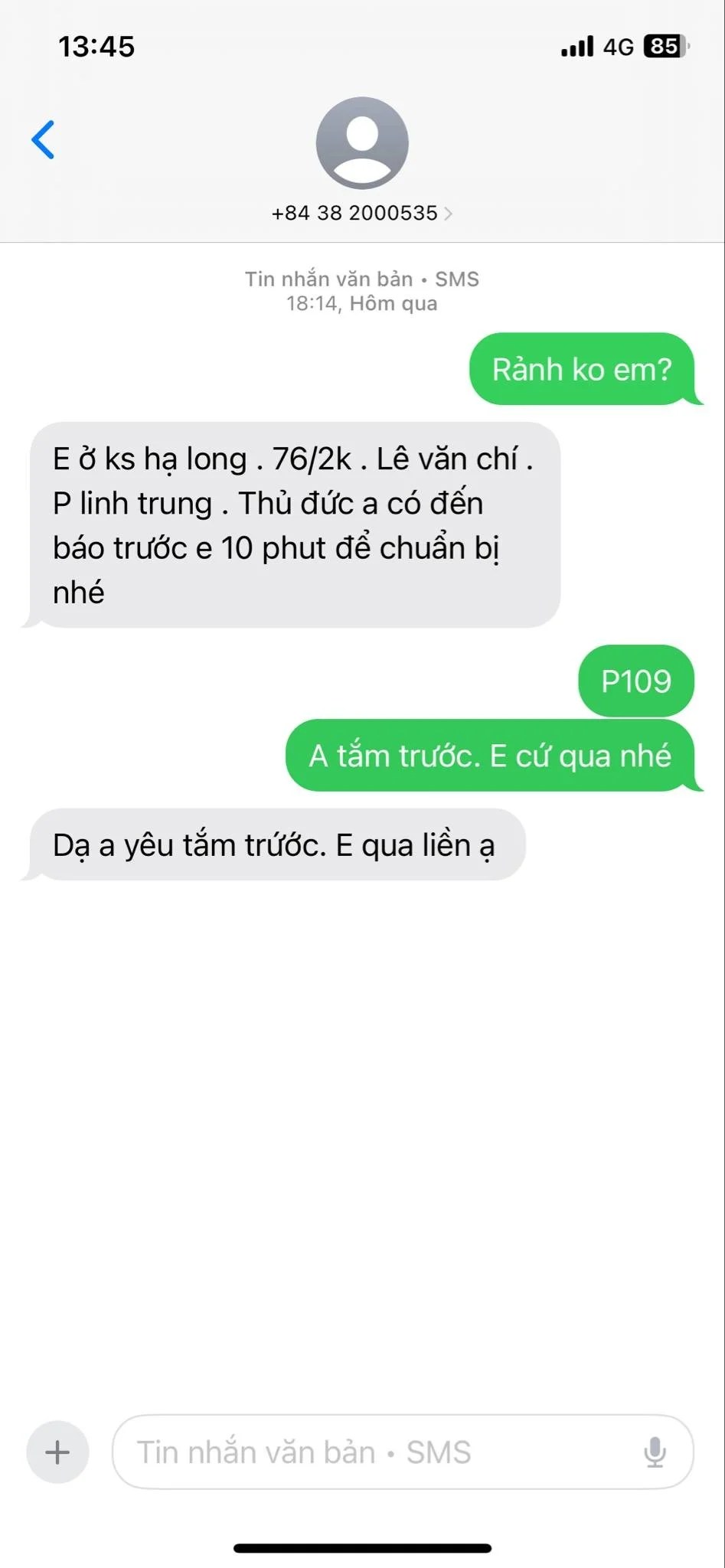Viewport: 725px width, 1568px height.
Task: Start voice dictation with the microphone icon
Action: coord(655,1452)
